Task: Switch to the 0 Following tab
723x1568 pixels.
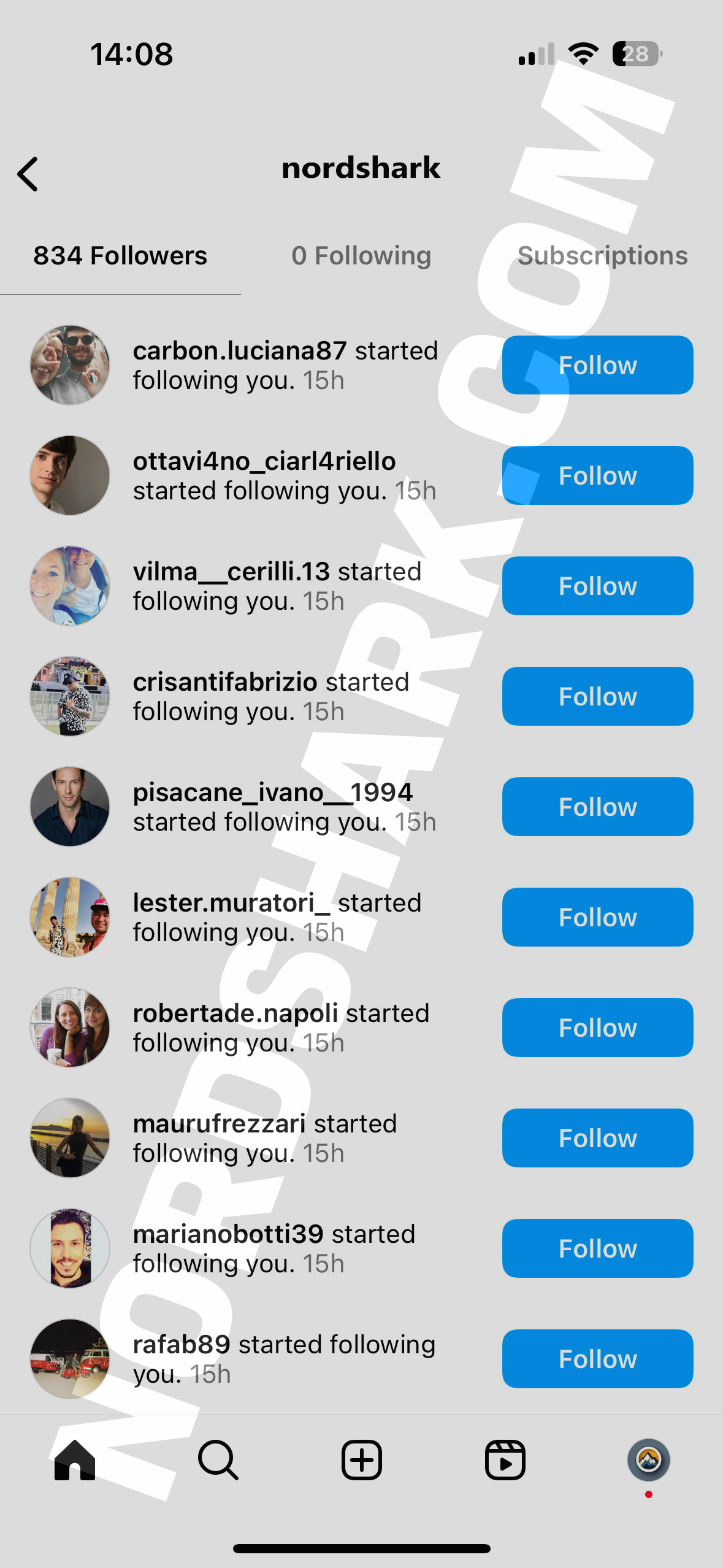Action: (x=361, y=256)
